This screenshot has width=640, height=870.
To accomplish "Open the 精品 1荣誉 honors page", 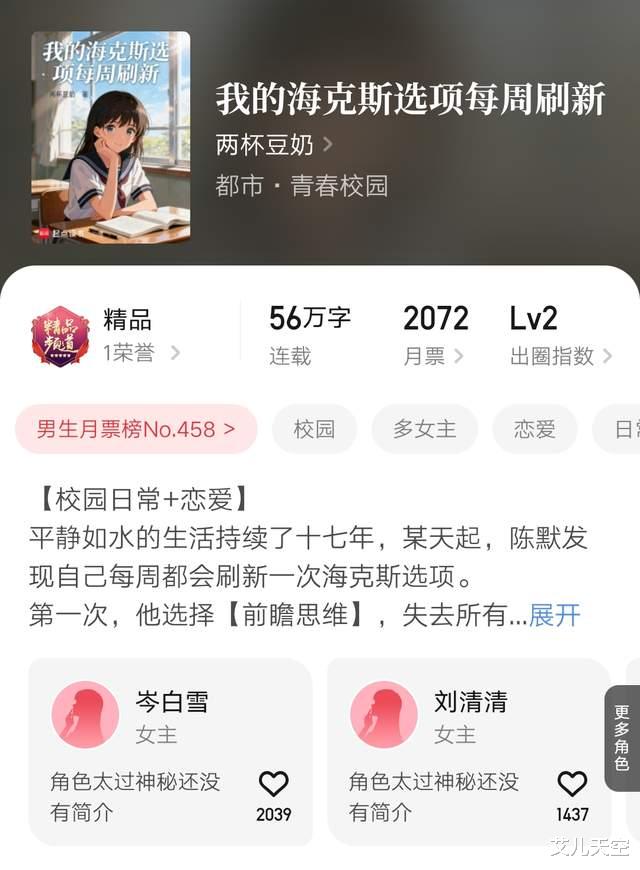I will pyautogui.click(x=140, y=337).
